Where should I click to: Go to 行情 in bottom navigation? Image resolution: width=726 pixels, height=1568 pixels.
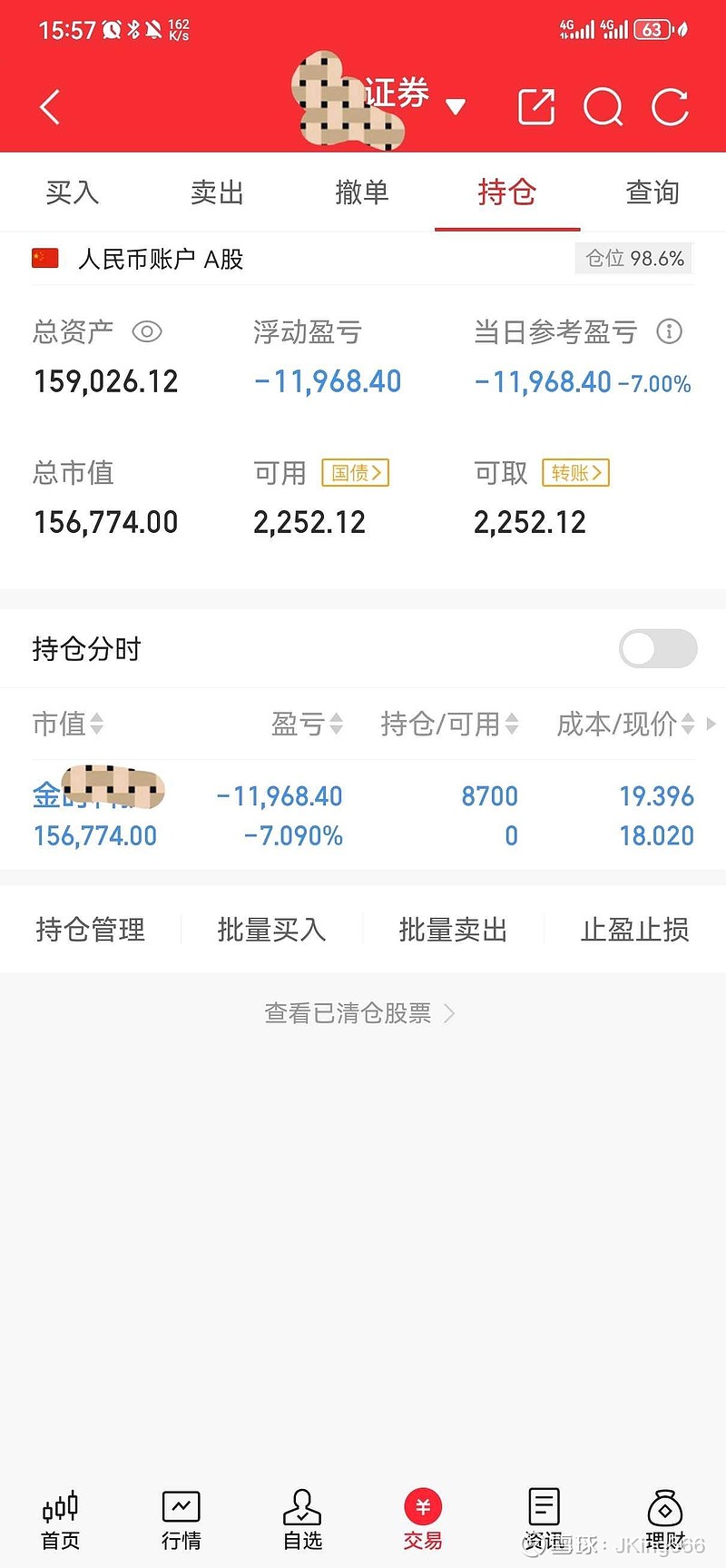[181, 1520]
